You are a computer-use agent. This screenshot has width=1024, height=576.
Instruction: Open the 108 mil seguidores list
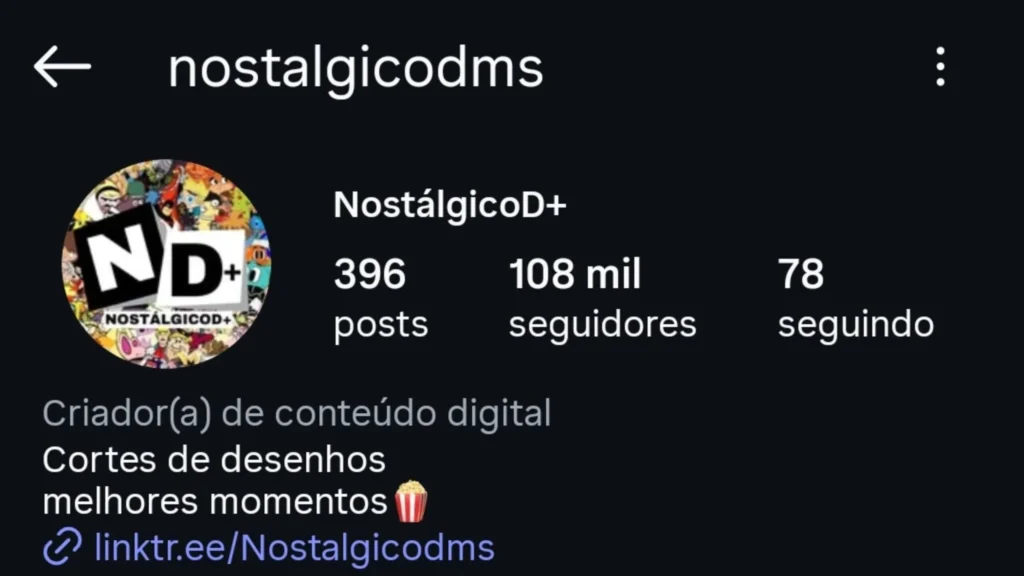[602, 298]
